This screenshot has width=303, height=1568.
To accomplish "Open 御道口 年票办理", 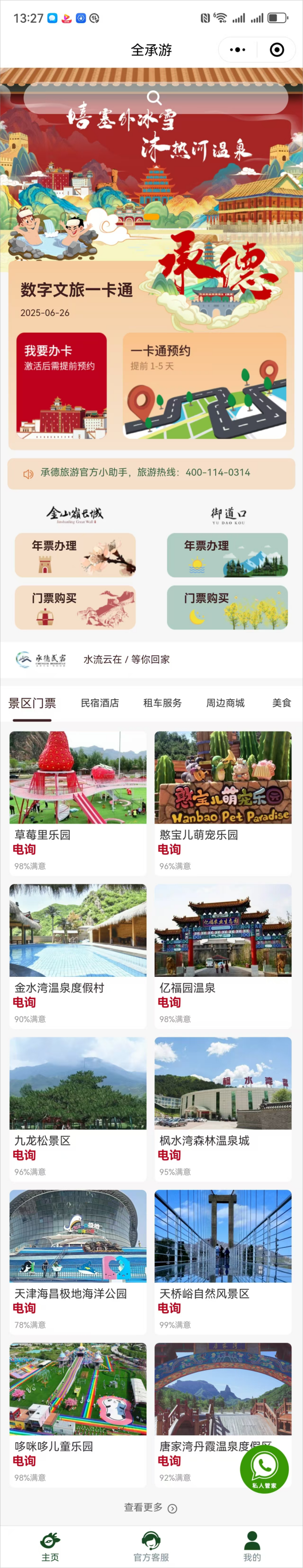I will point(227,554).
